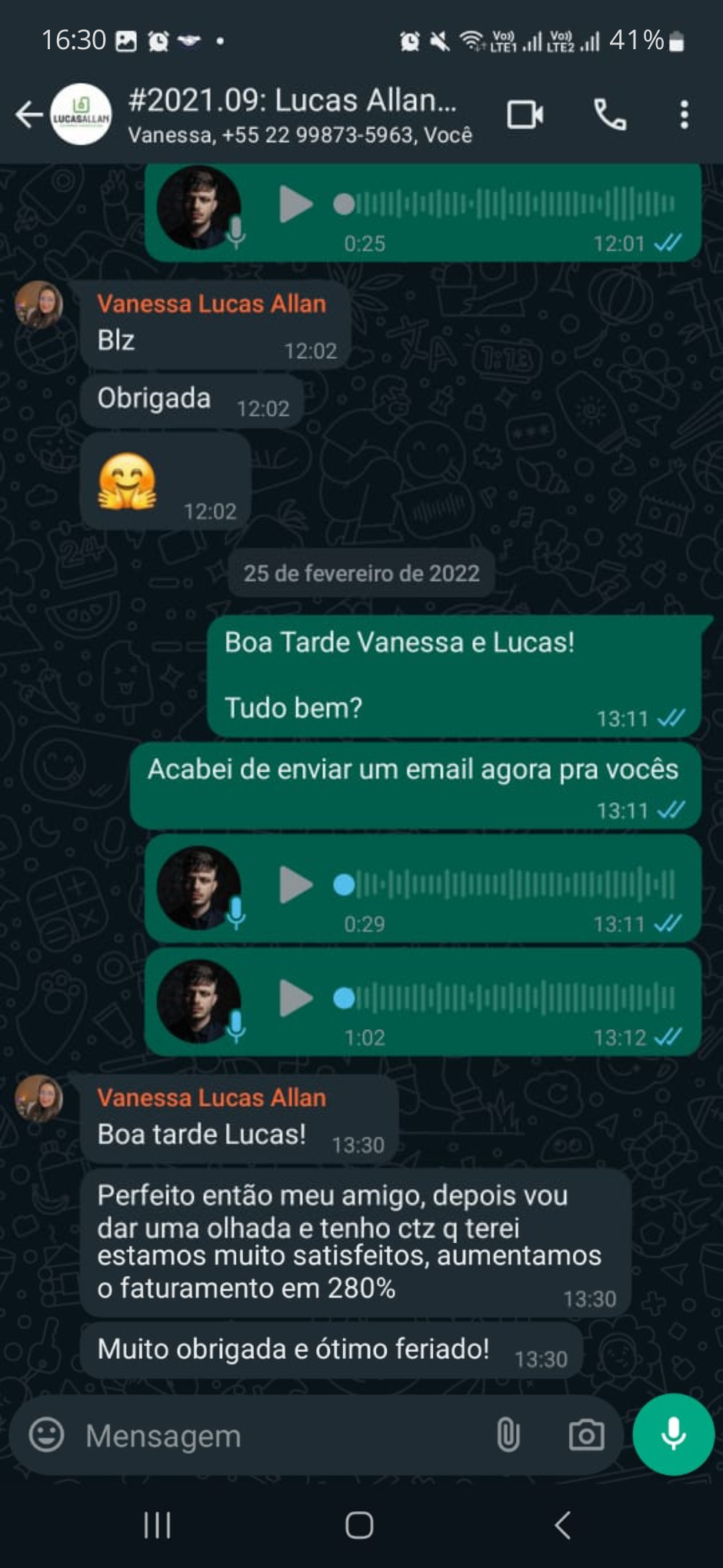
Task: Play the 0:25 voice message
Action: [x=295, y=204]
